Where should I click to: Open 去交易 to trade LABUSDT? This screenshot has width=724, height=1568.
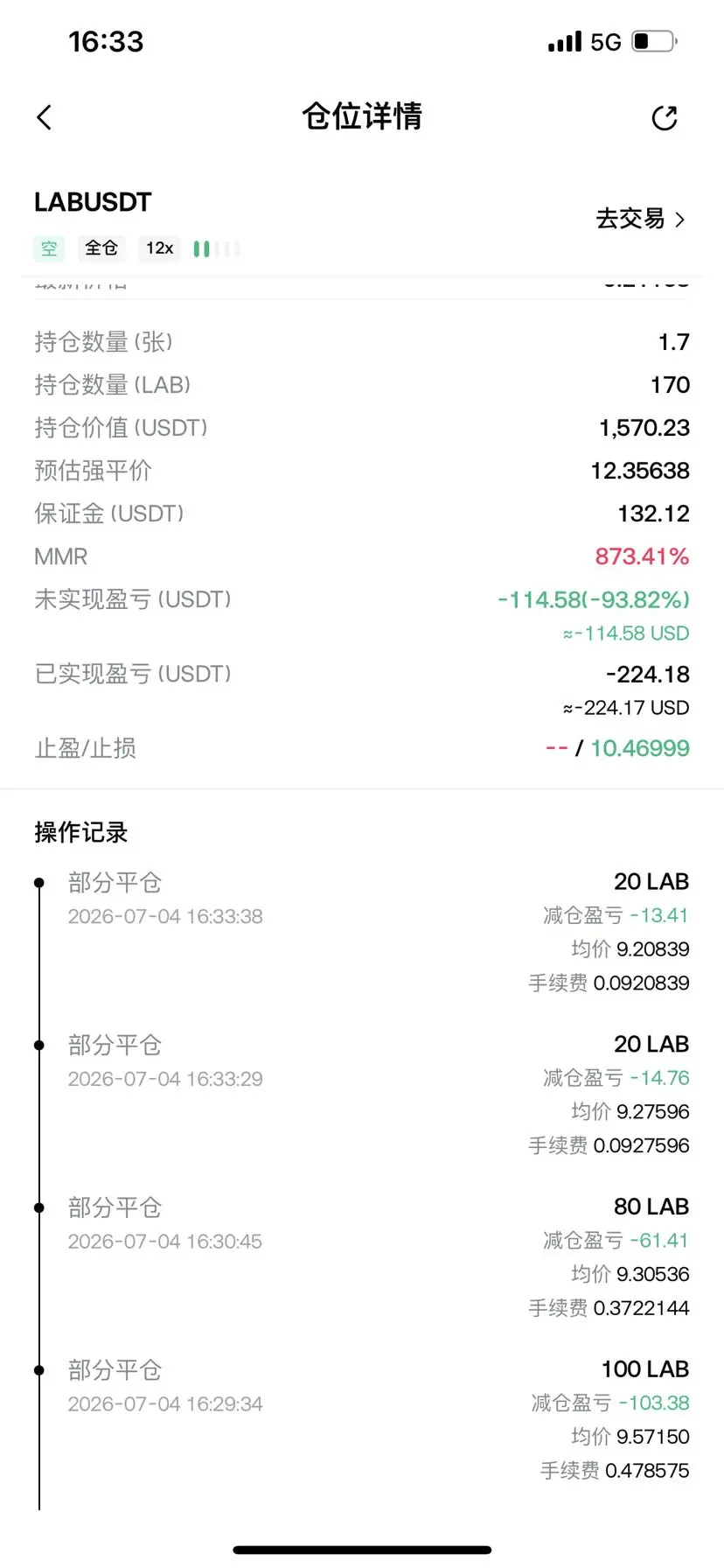640,219
